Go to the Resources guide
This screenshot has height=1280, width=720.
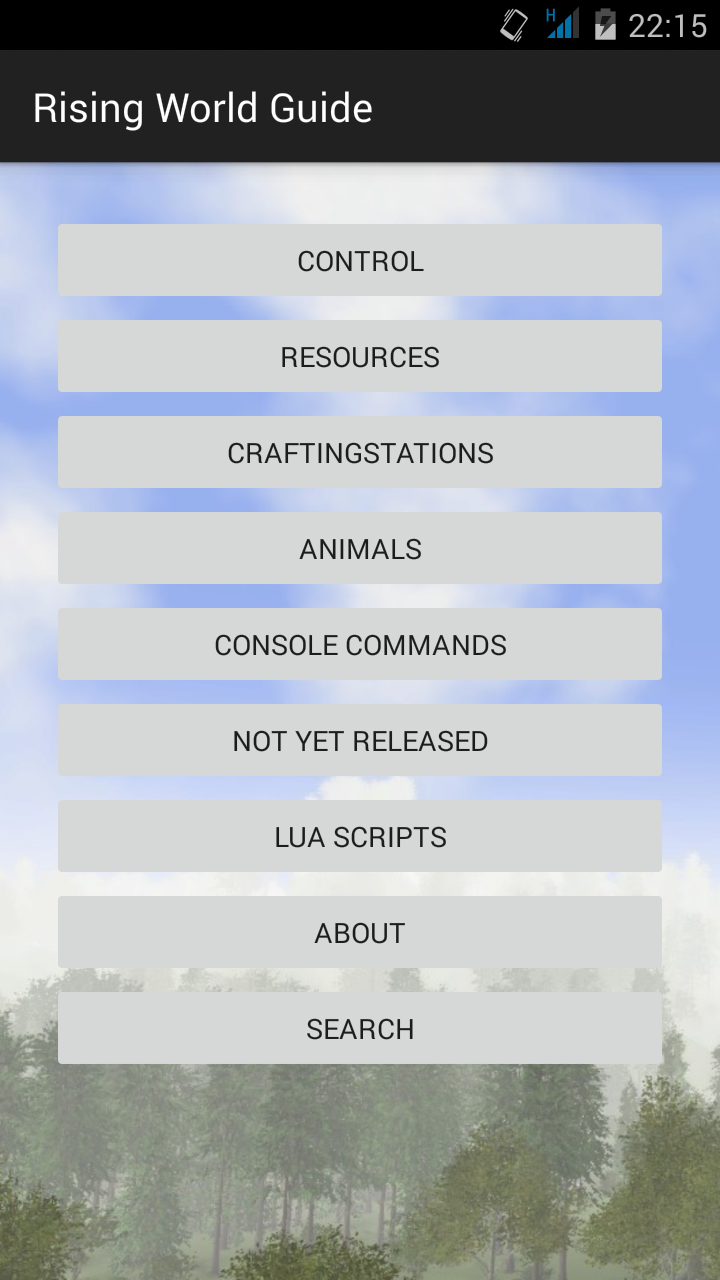(360, 356)
